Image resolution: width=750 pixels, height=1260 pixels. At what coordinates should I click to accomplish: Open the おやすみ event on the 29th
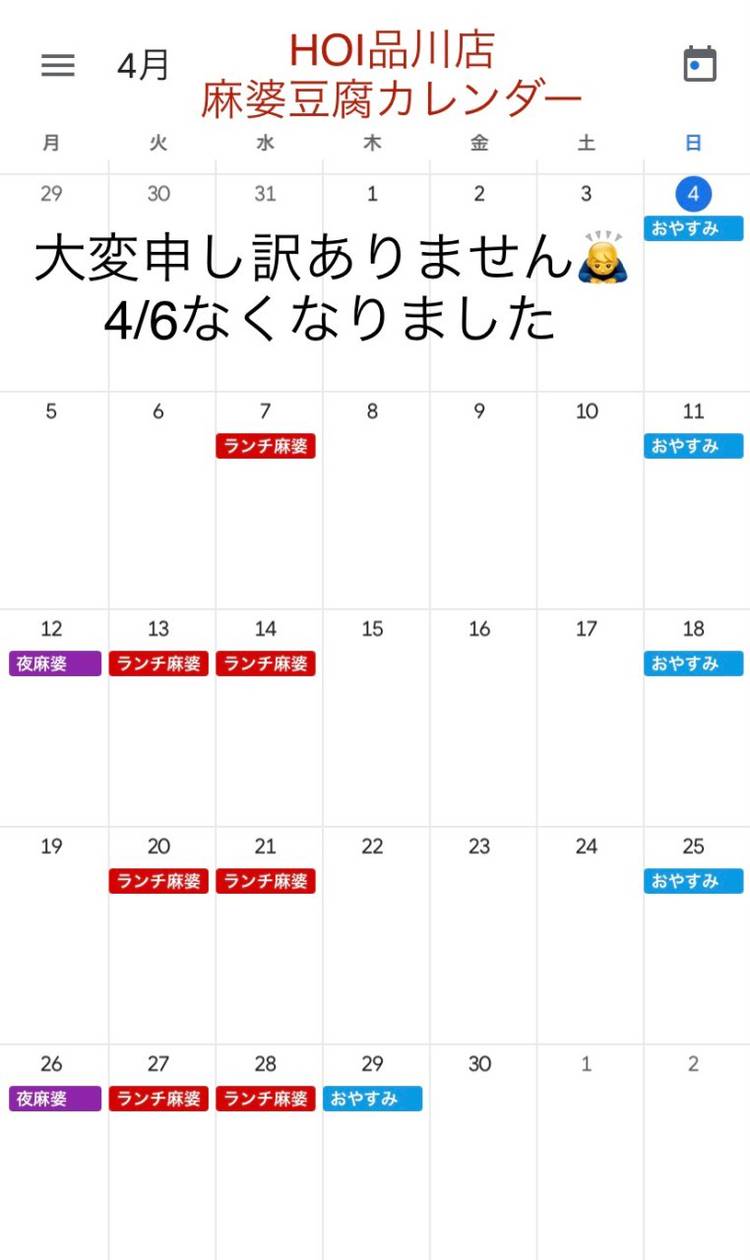pyautogui.click(x=373, y=1099)
